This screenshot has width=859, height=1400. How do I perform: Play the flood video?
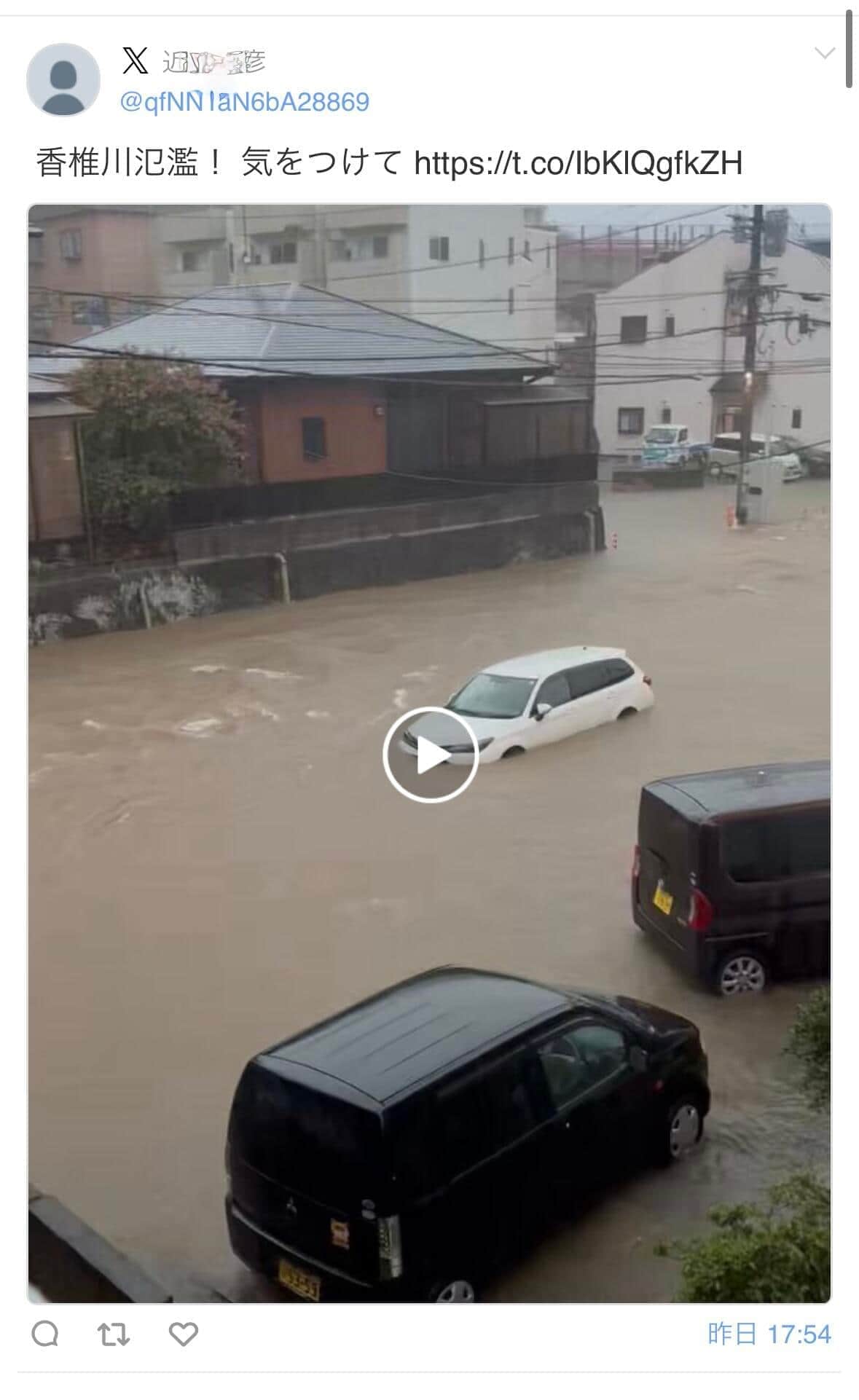point(430,755)
